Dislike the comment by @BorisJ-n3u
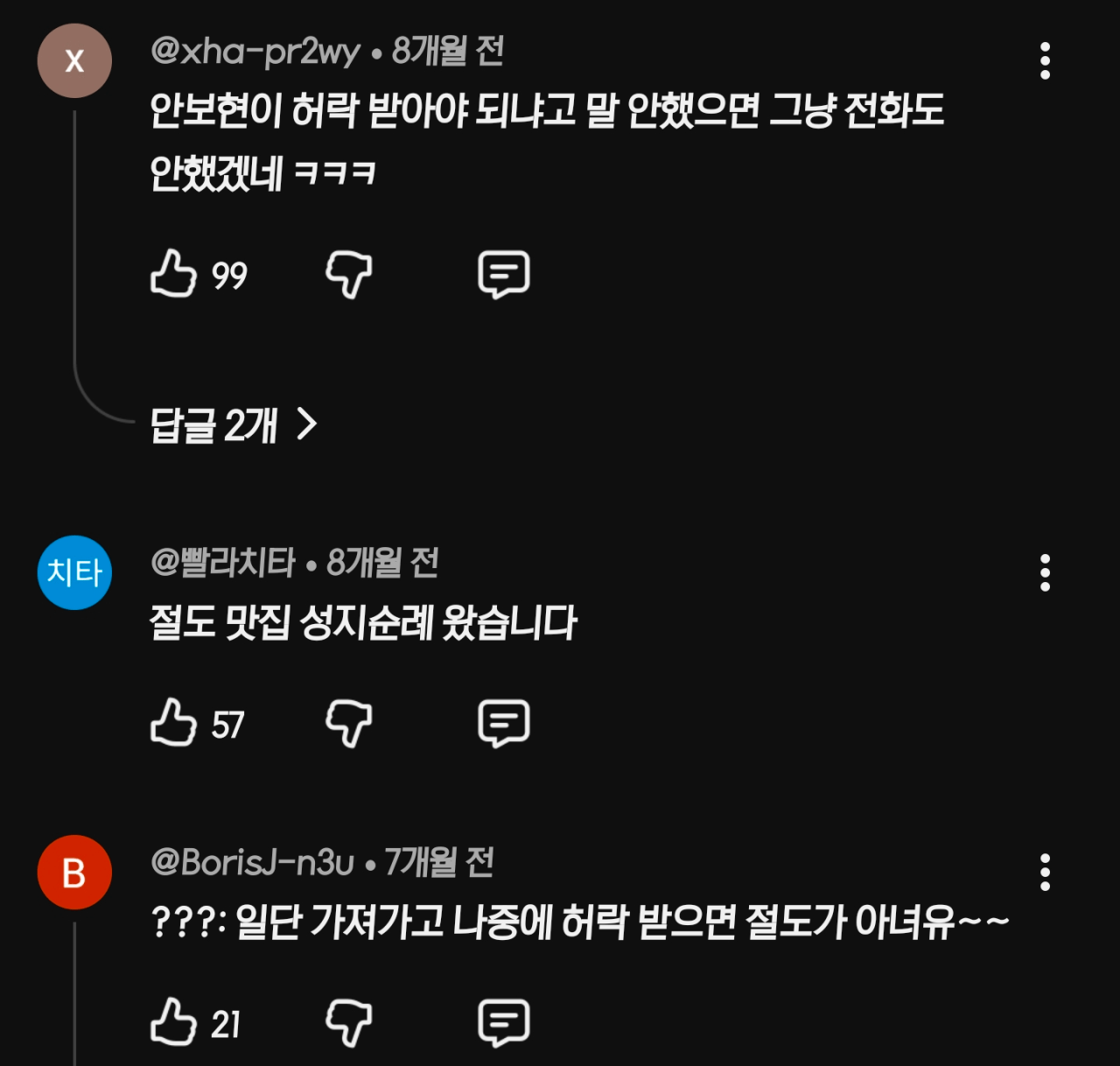 pyautogui.click(x=348, y=1022)
